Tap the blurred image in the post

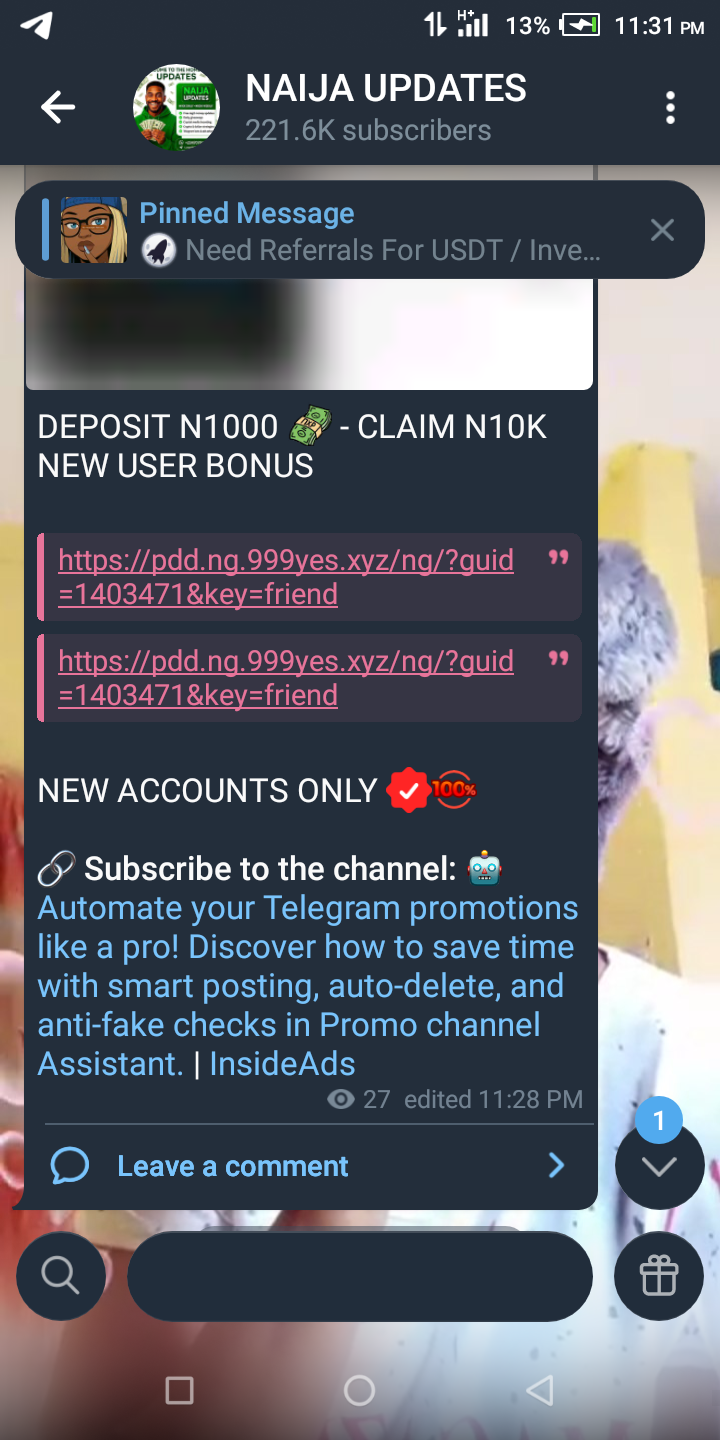(308, 335)
